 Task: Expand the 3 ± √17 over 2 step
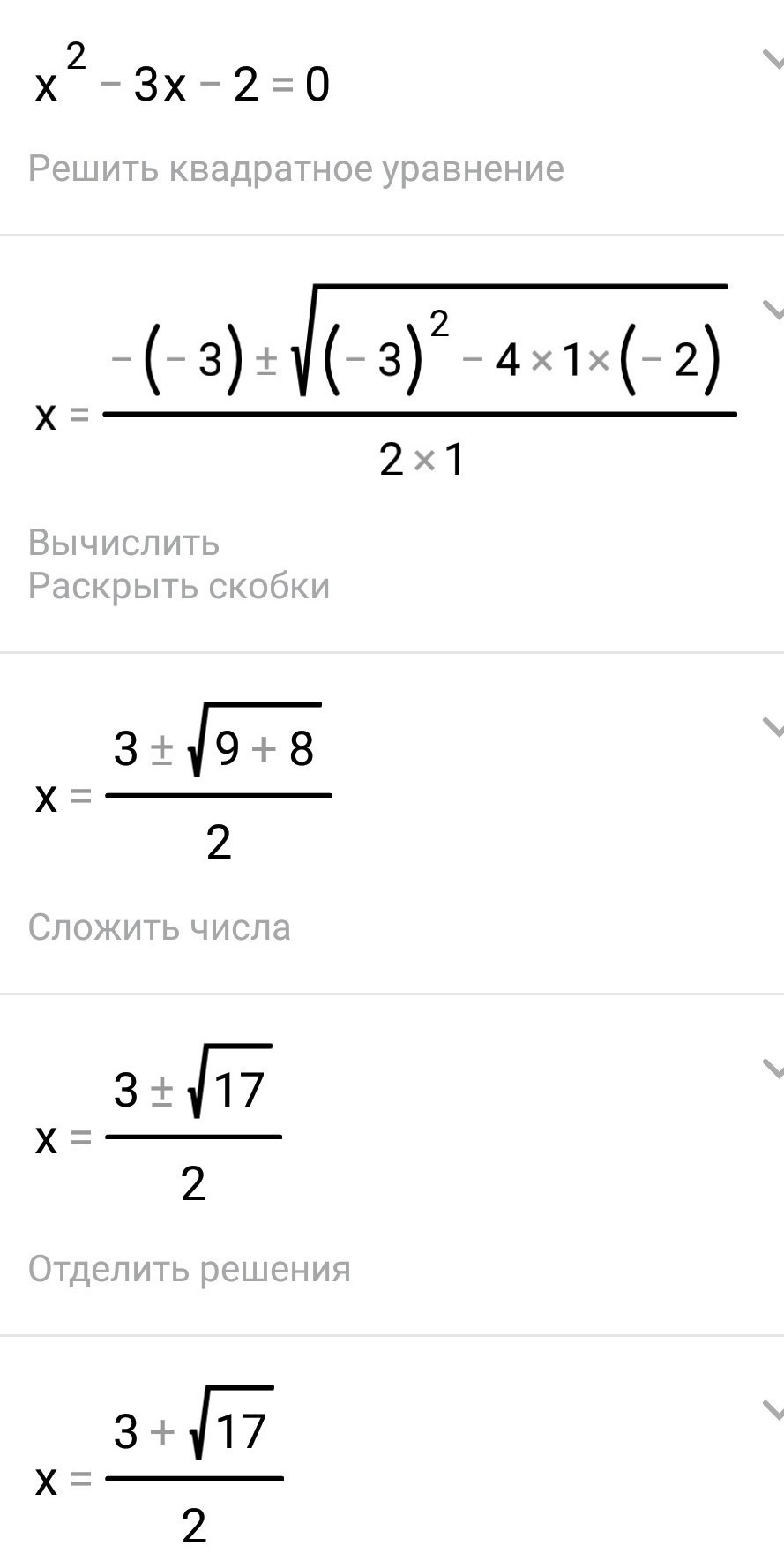[773, 1069]
